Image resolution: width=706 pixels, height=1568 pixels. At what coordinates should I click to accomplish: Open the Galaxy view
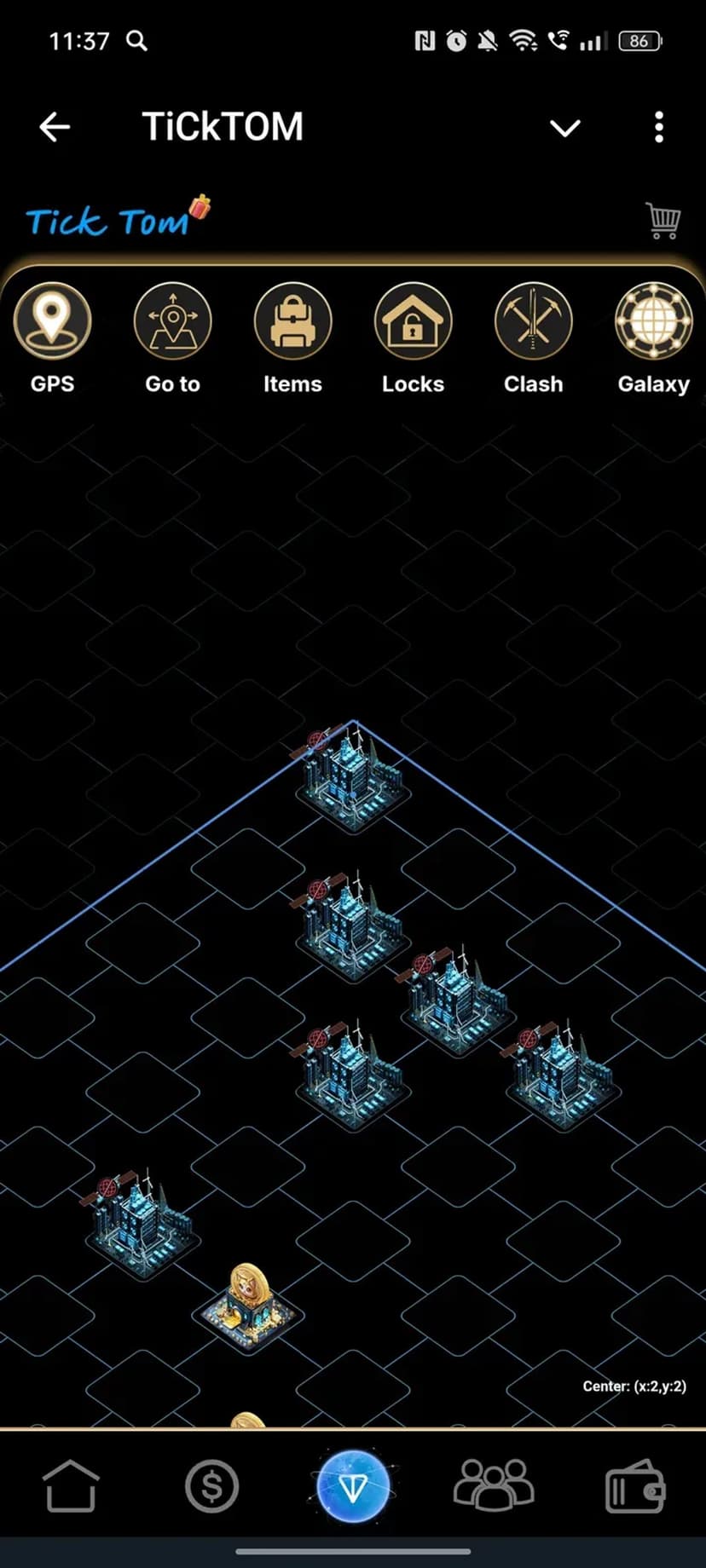[653, 321]
